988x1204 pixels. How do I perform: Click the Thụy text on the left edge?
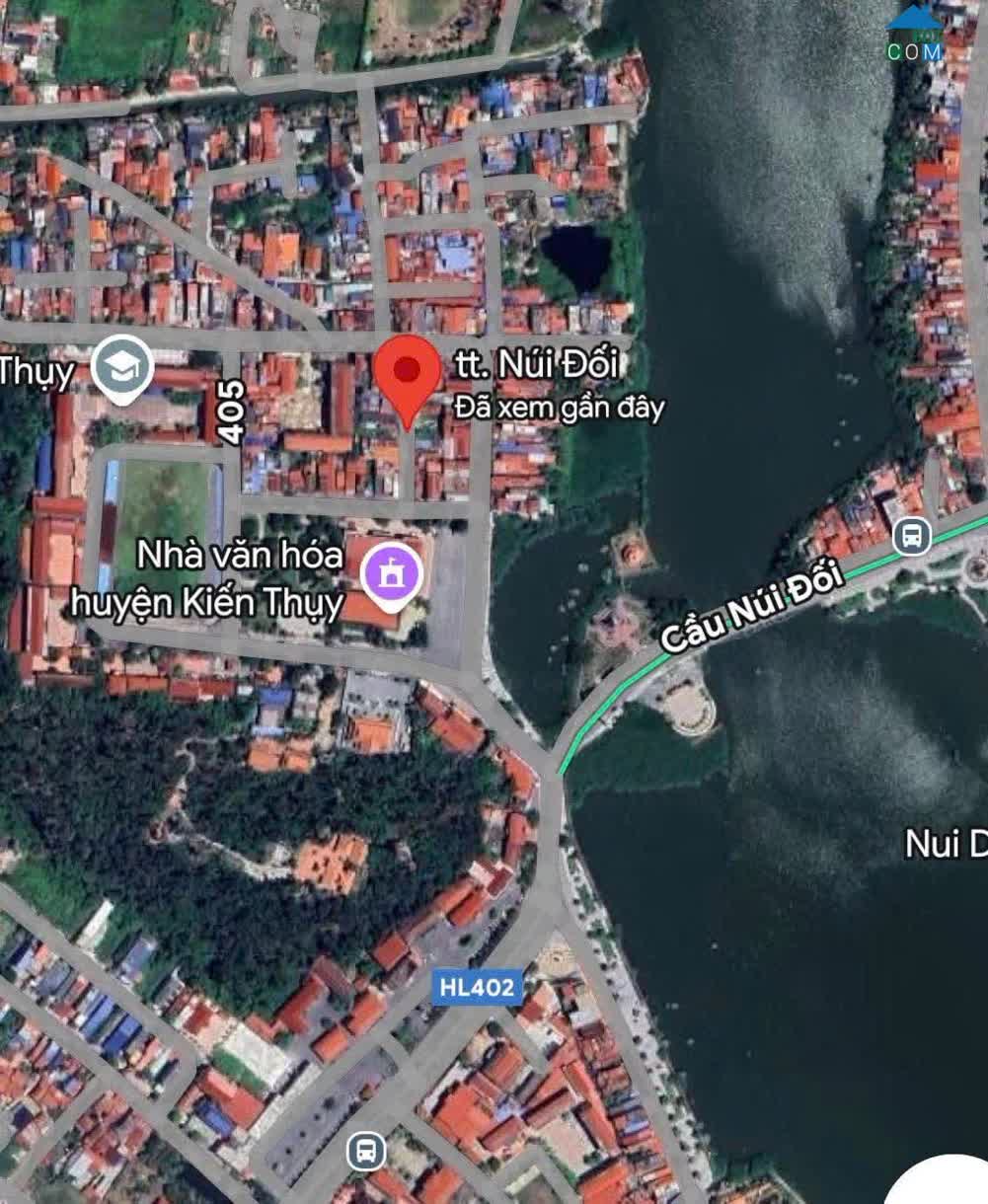(x=37, y=370)
